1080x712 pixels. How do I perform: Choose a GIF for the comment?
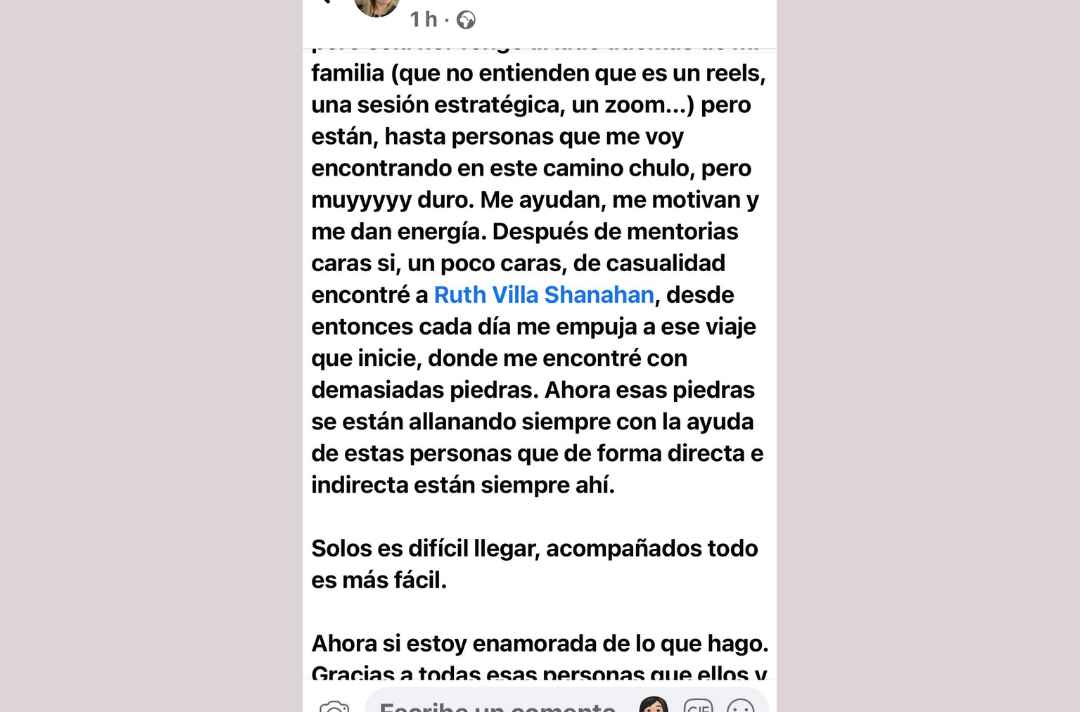(x=698, y=706)
